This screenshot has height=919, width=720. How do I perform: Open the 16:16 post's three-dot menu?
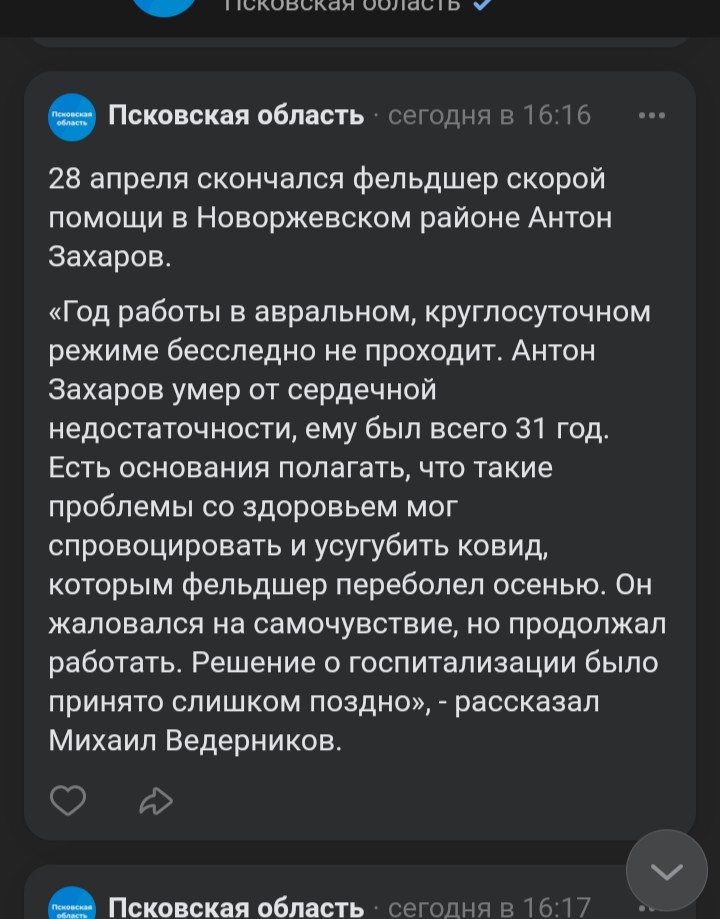pyautogui.click(x=651, y=116)
